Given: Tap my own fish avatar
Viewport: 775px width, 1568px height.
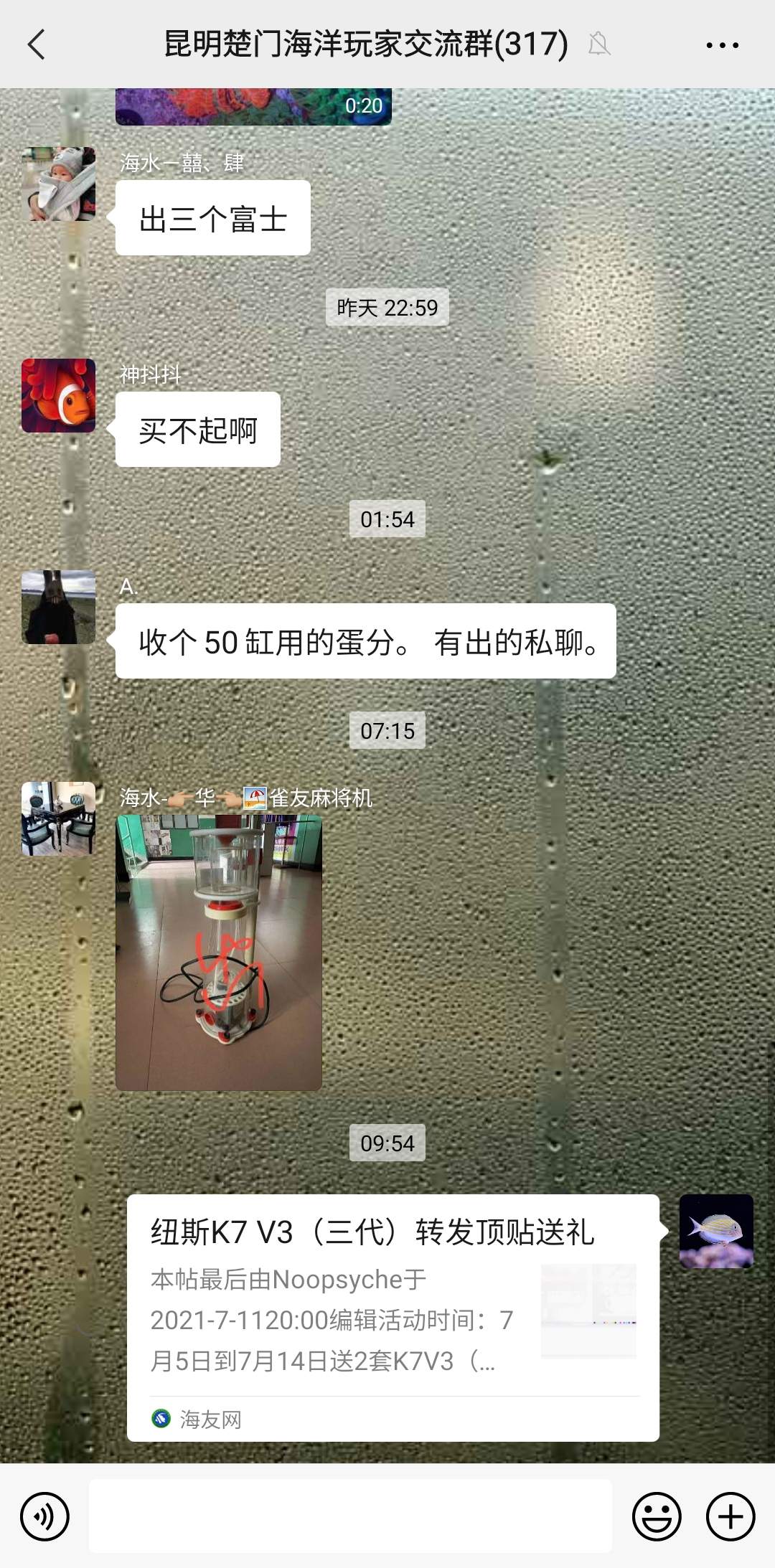Looking at the screenshot, I should (x=716, y=1231).
